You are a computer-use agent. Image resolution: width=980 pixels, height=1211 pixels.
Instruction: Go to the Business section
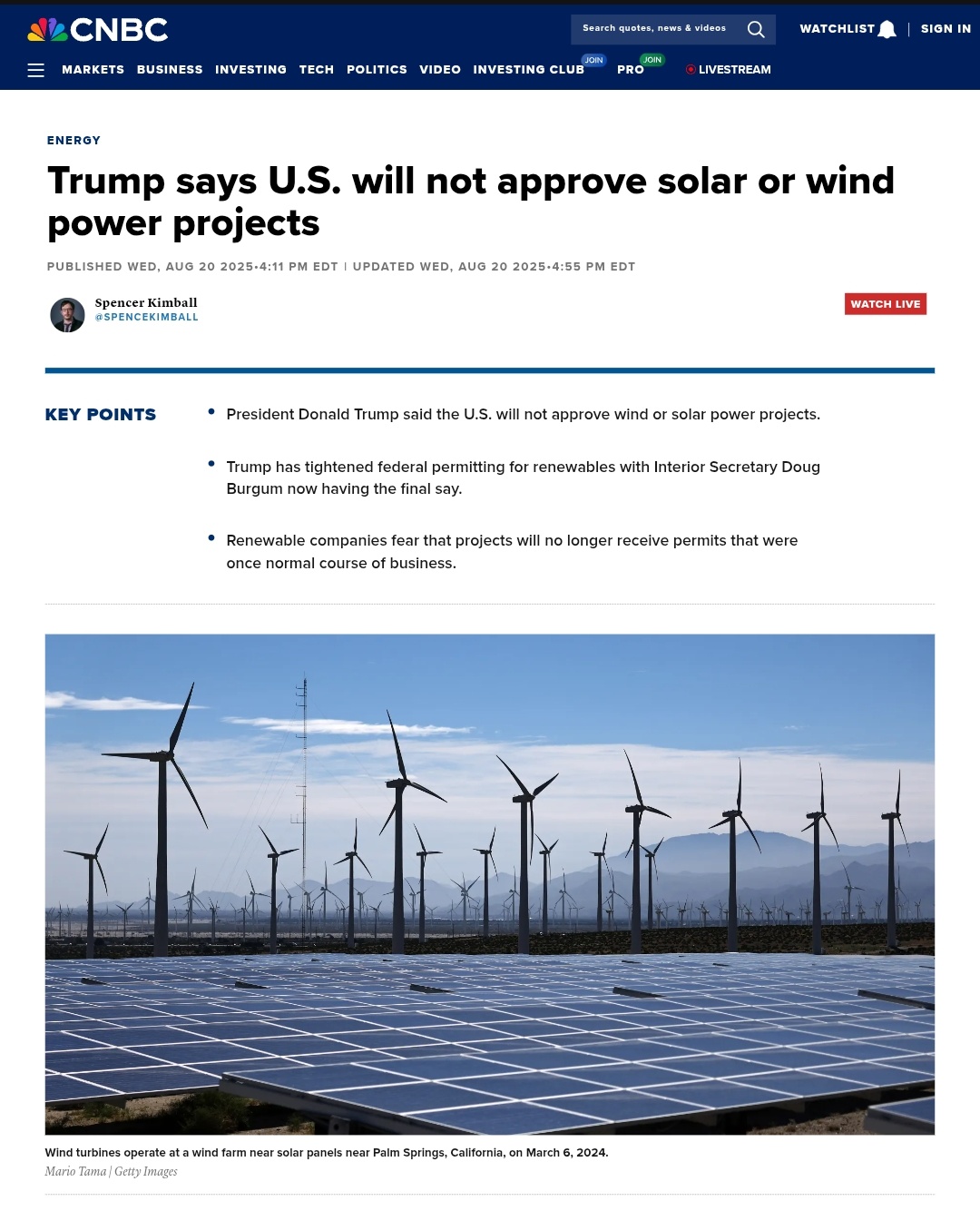(170, 70)
